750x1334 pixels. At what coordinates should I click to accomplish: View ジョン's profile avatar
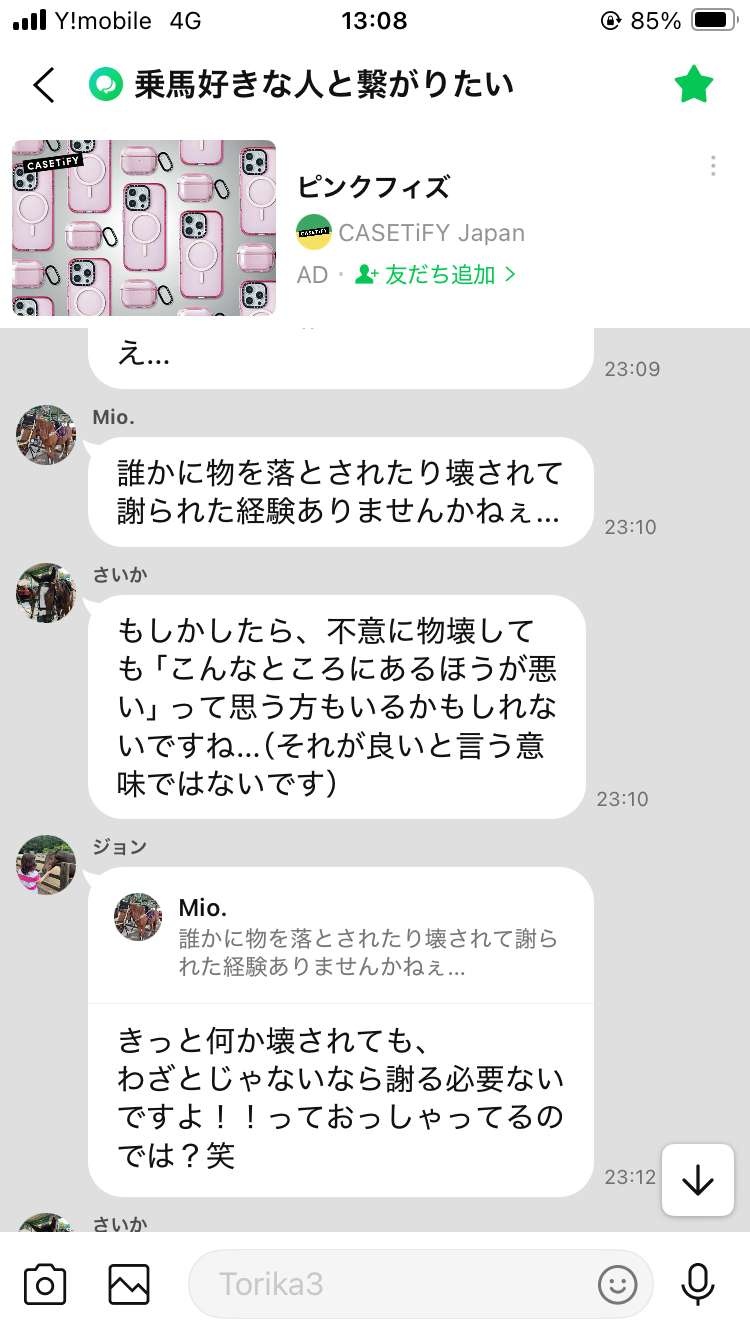coord(46,864)
